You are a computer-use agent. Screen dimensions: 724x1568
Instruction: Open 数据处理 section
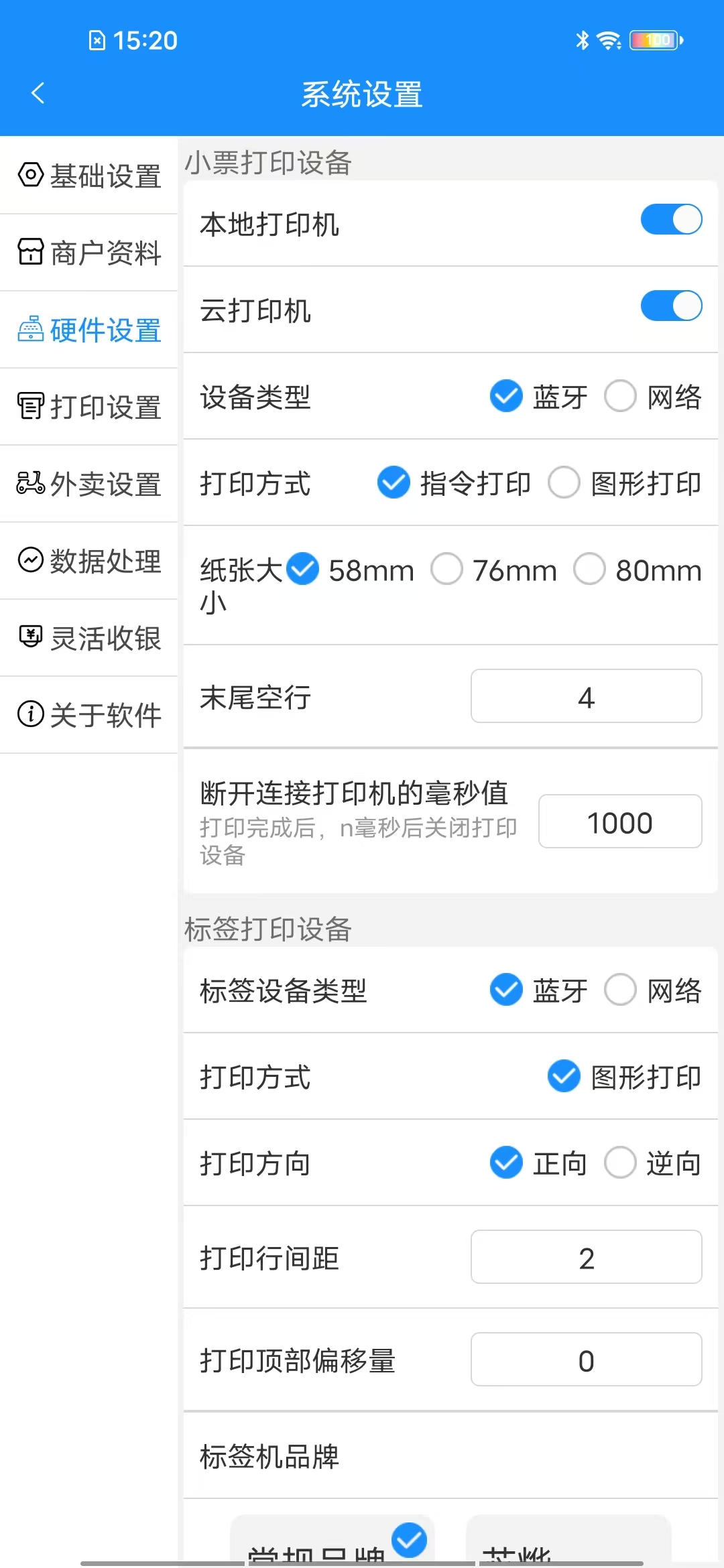pos(89,561)
